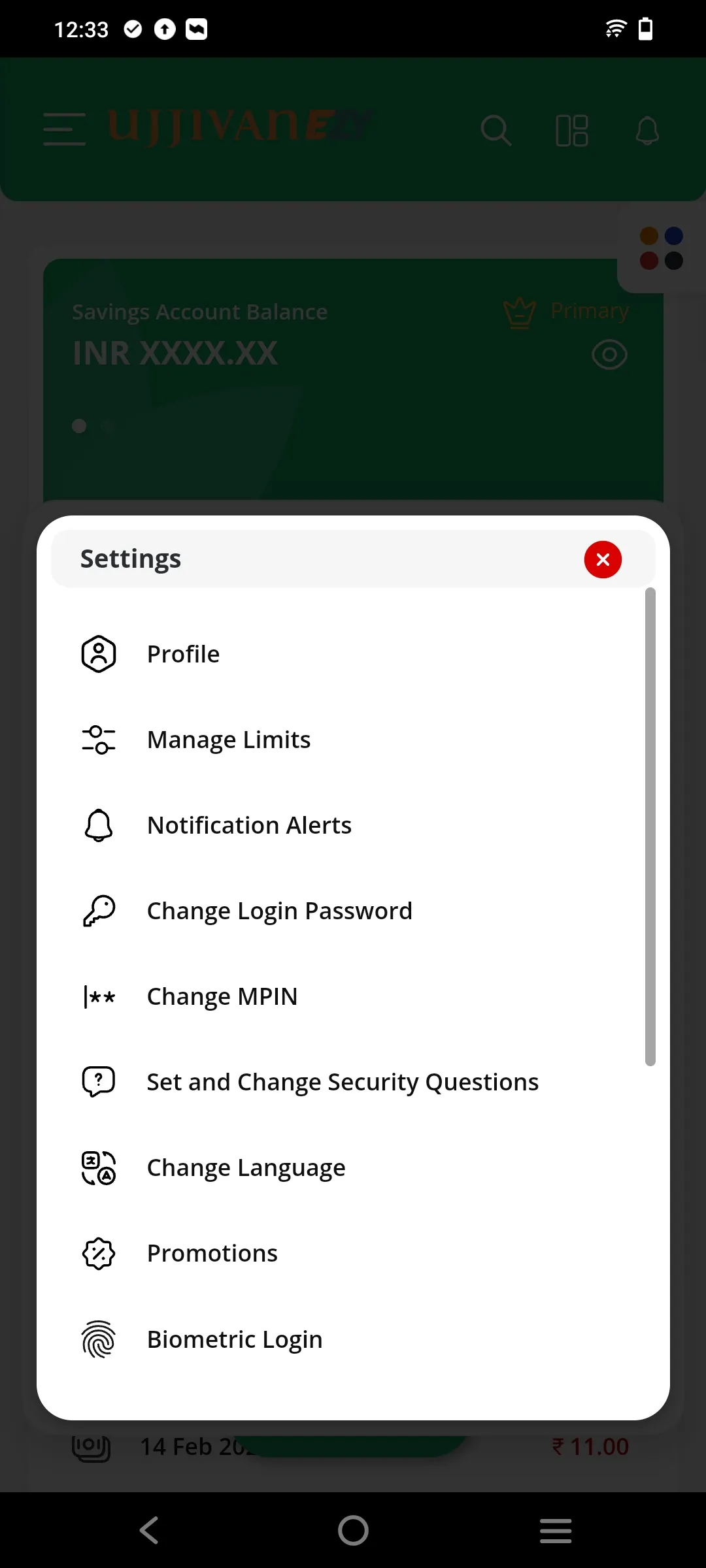The height and width of the screenshot is (1568, 706).
Task: View the Promotions section
Action: (212, 1253)
